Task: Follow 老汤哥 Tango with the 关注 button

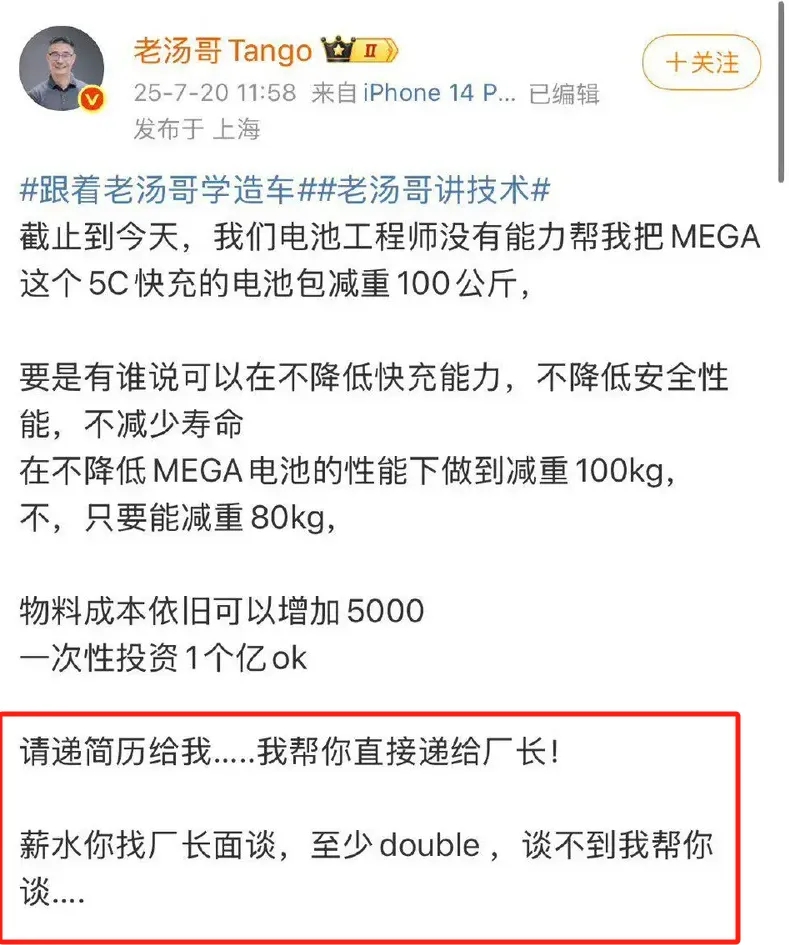Action: click(703, 63)
